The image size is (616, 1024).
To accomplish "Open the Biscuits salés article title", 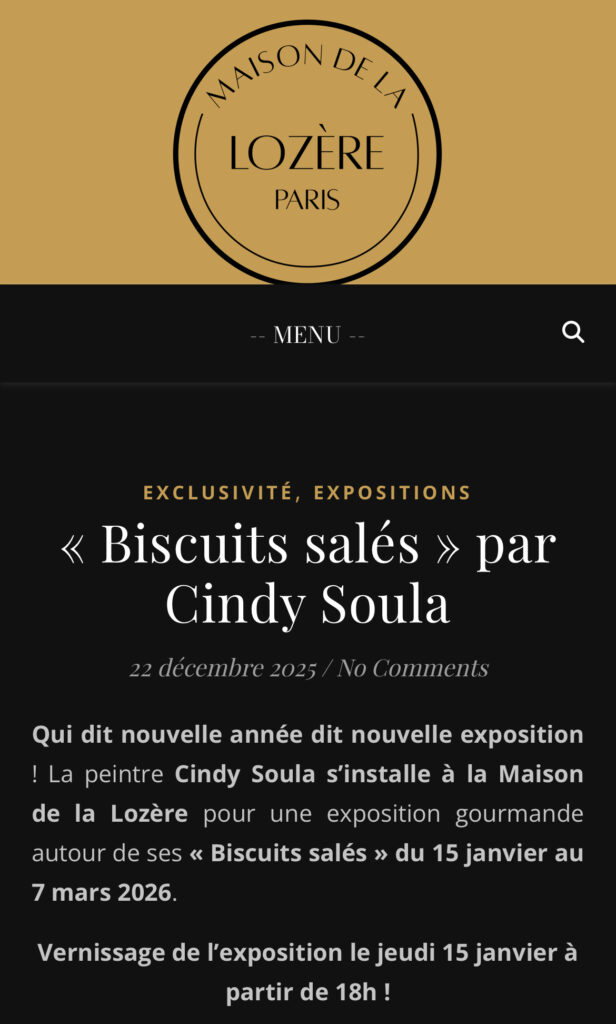I will [307, 574].
